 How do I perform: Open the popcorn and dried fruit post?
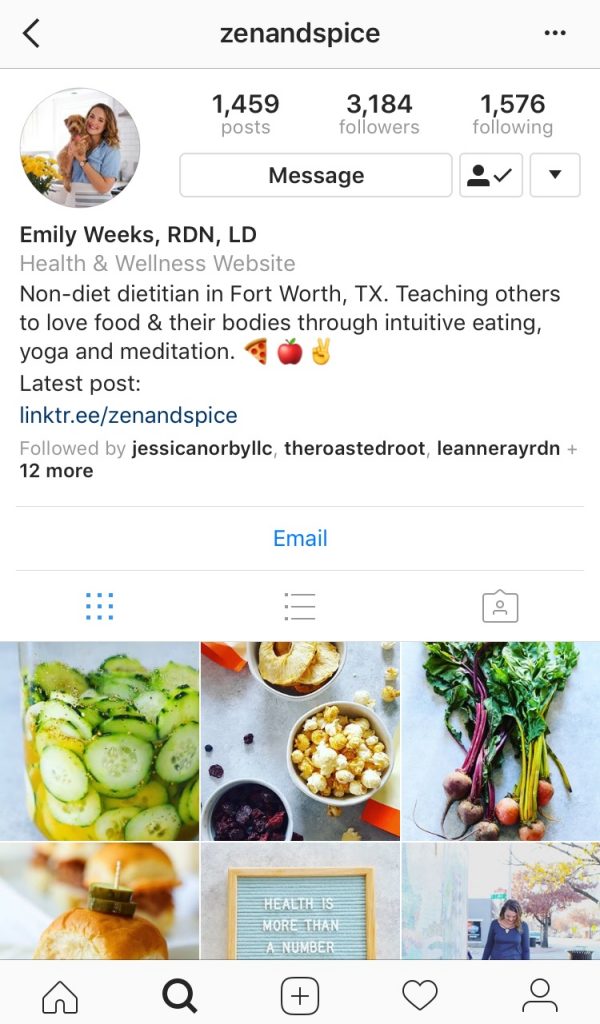[x=300, y=741]
